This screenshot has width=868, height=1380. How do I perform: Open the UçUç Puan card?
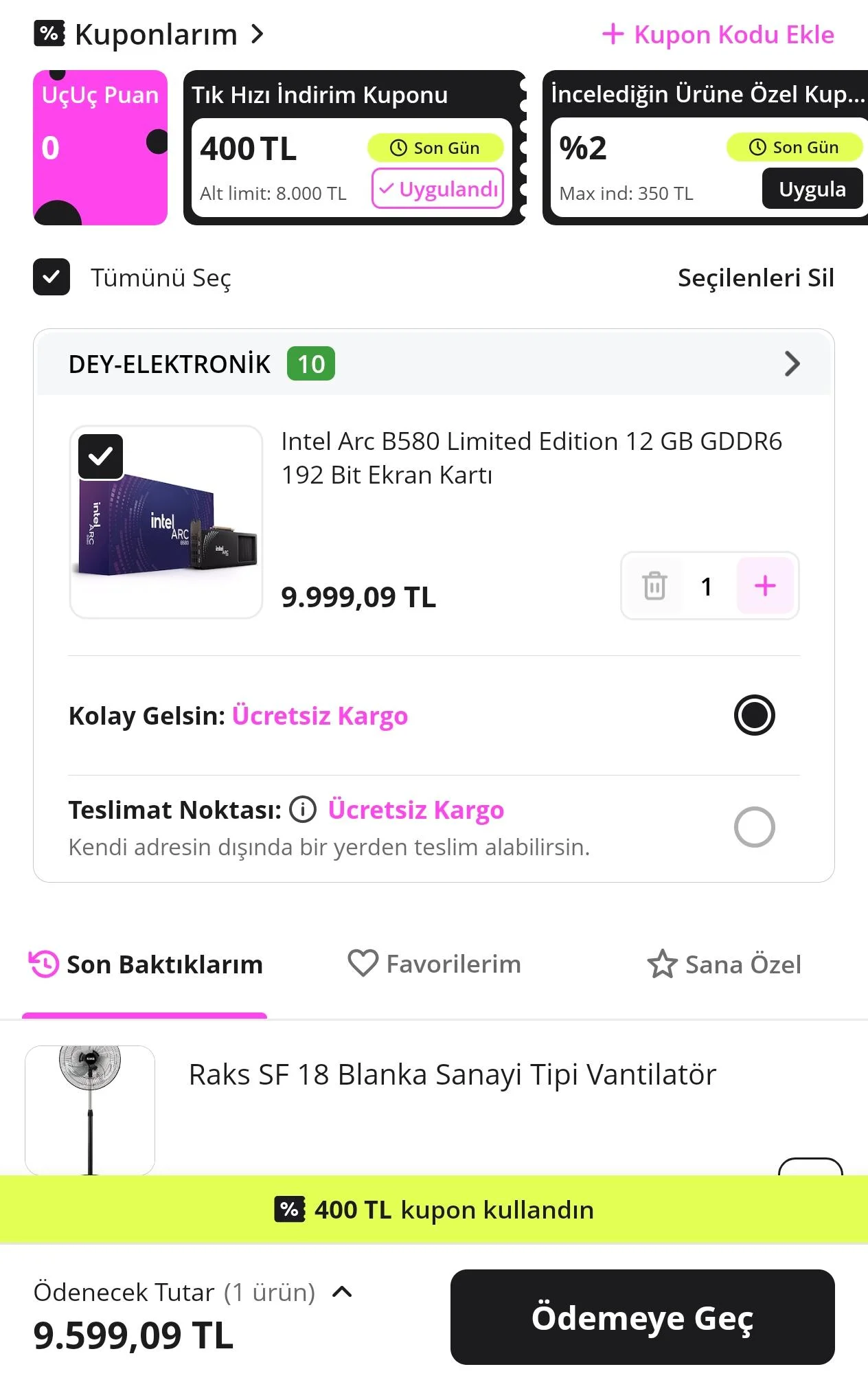click(x=100, y=148)
